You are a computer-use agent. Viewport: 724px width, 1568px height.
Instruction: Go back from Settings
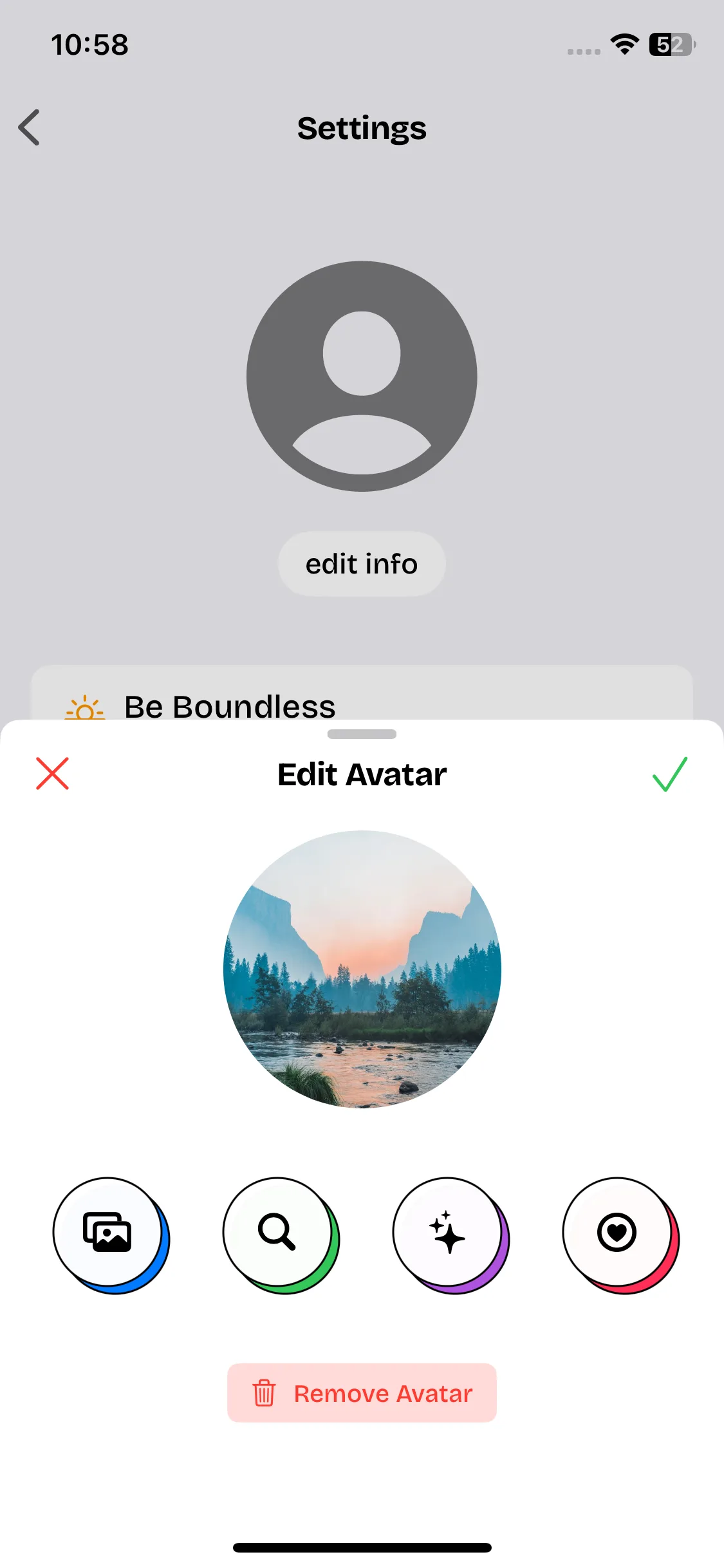point(30,127)
